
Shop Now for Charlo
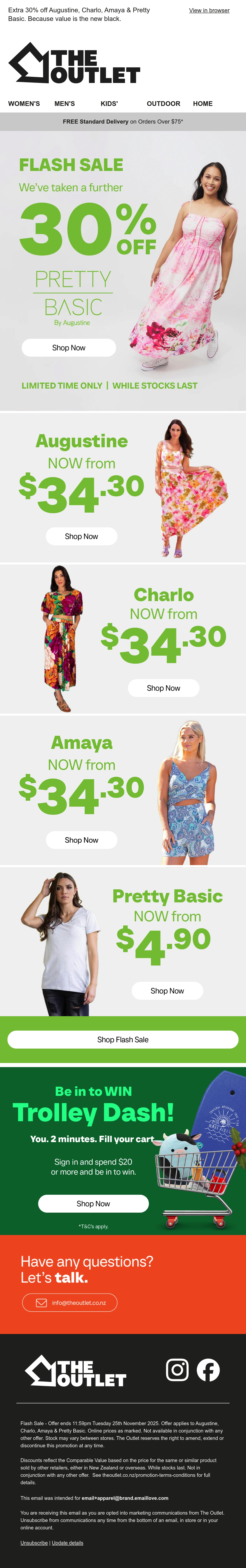tap(163, 688)
